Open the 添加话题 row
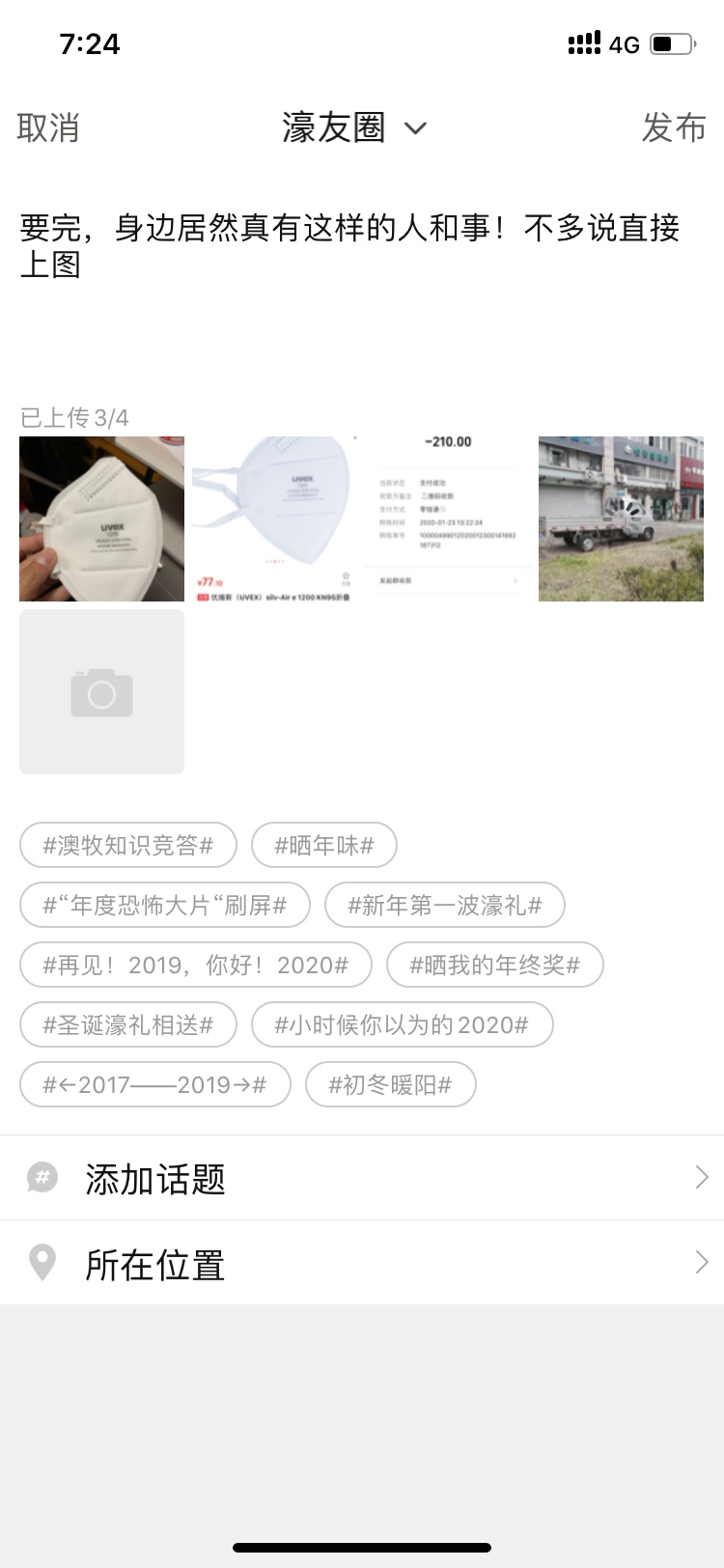 pyautogui.click(x=362, y=1178)
